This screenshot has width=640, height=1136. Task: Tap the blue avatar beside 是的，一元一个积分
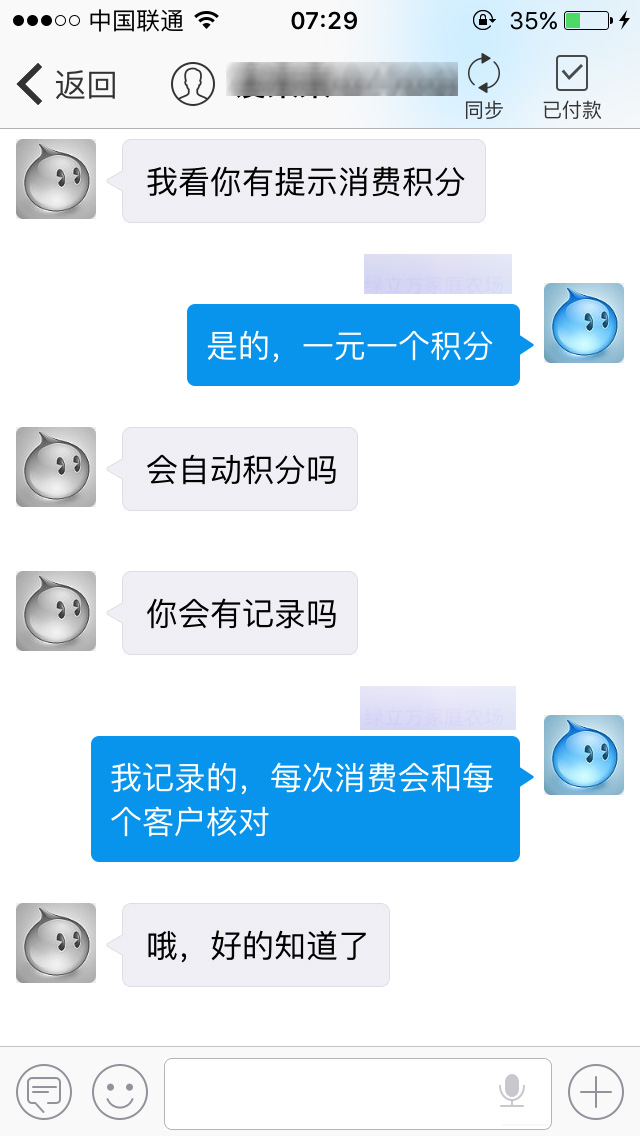click(583, 322)
